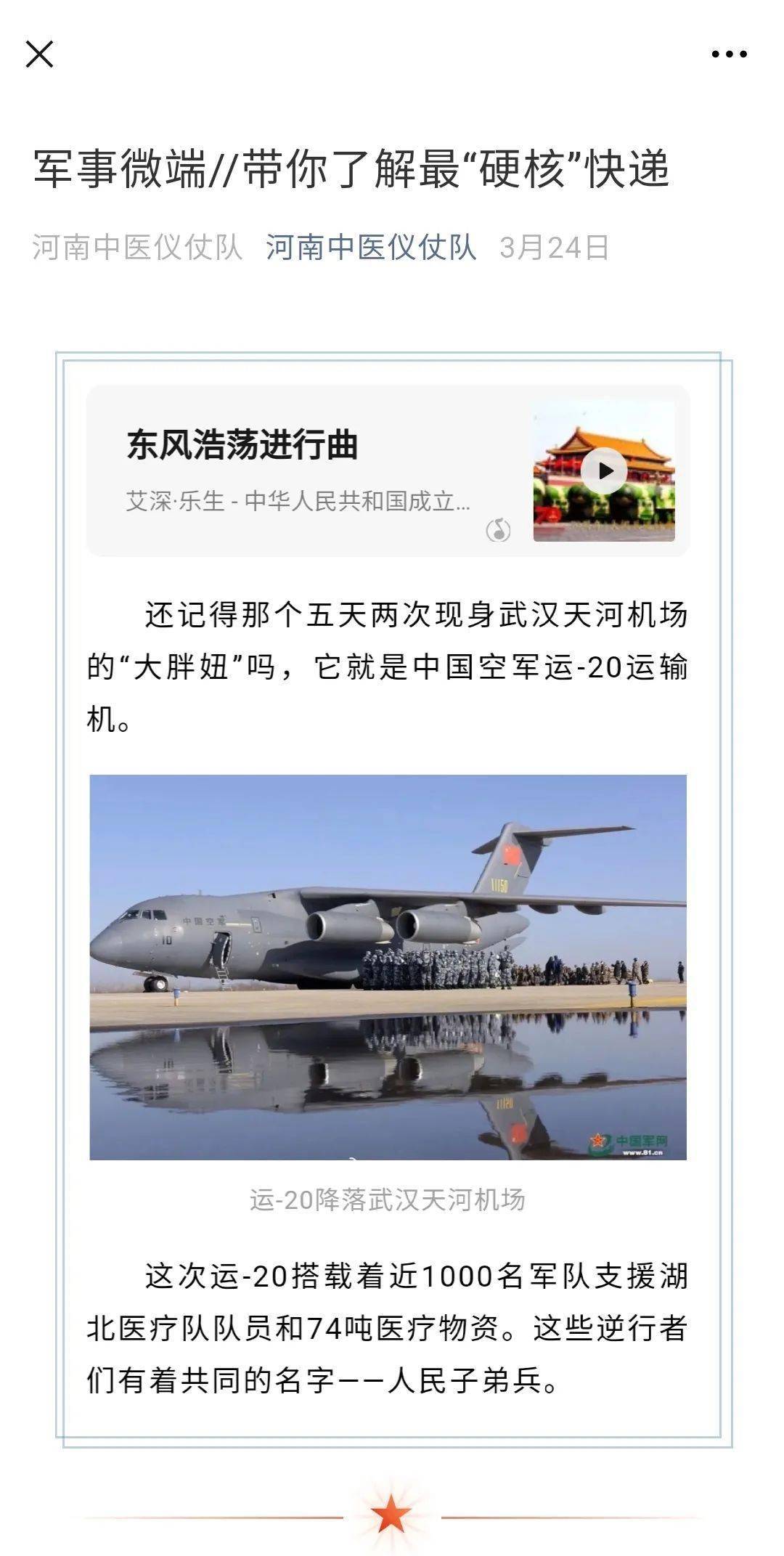The image size is (784, 1556).
Task: Close the article page
Action: point(39,54)
